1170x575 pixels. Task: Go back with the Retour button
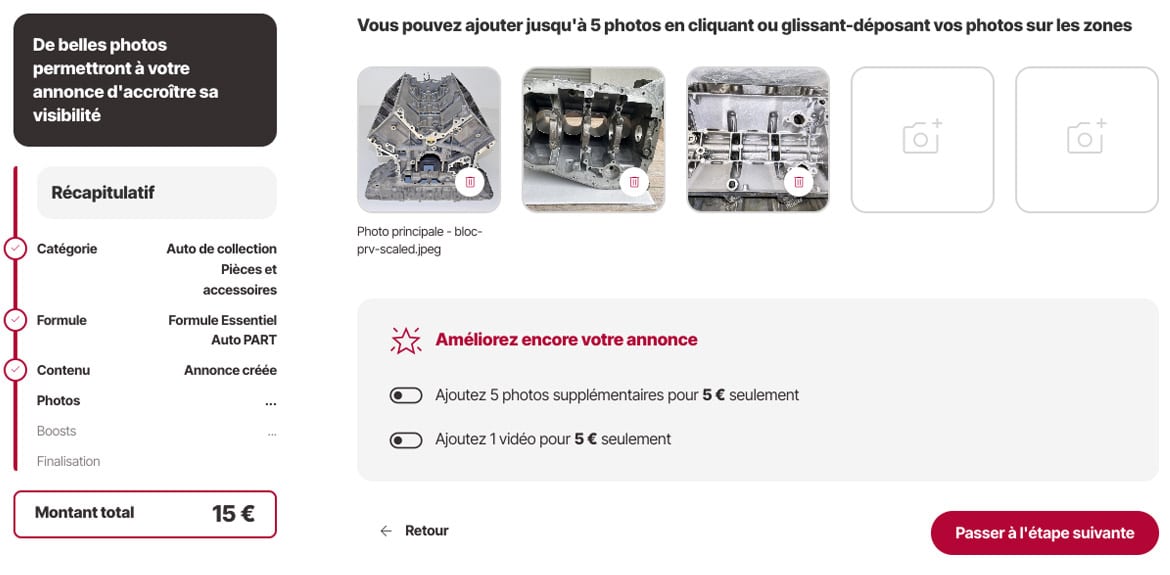[x=415, y=531]
